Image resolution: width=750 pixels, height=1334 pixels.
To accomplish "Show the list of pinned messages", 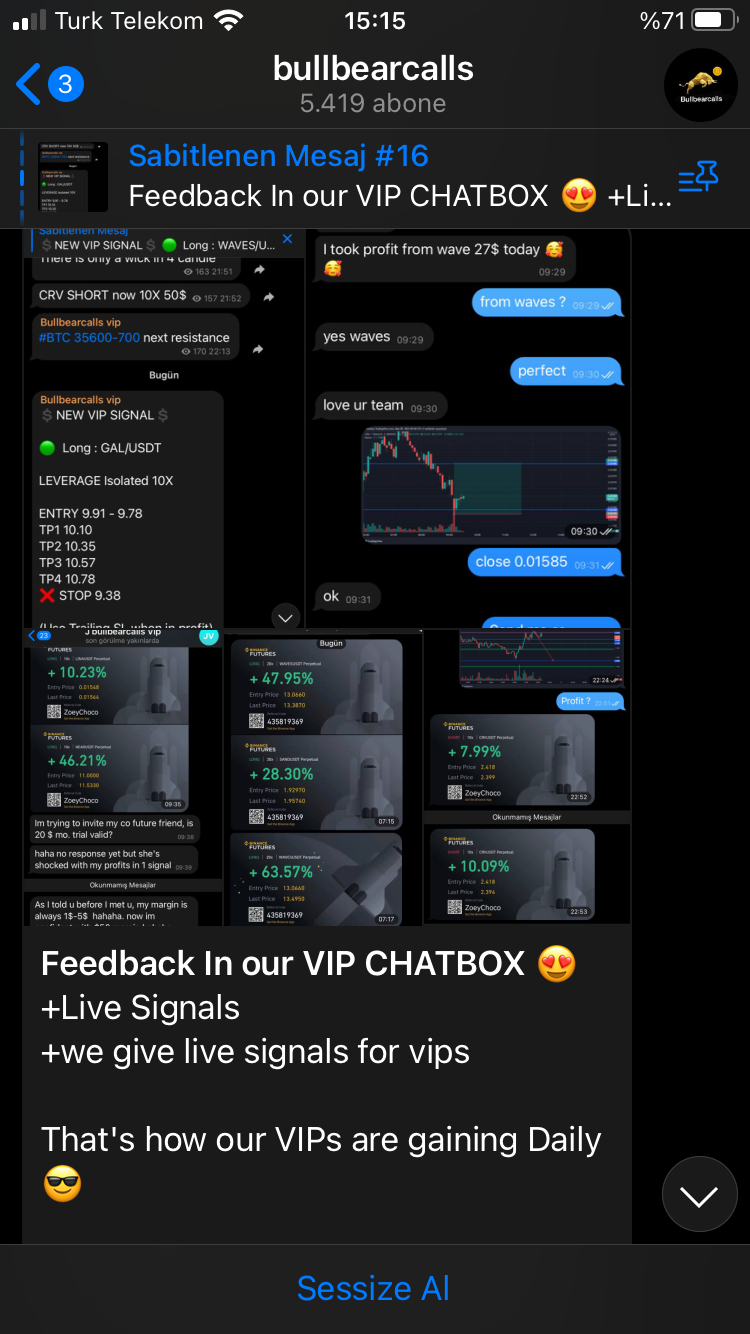I will point(698,178).
